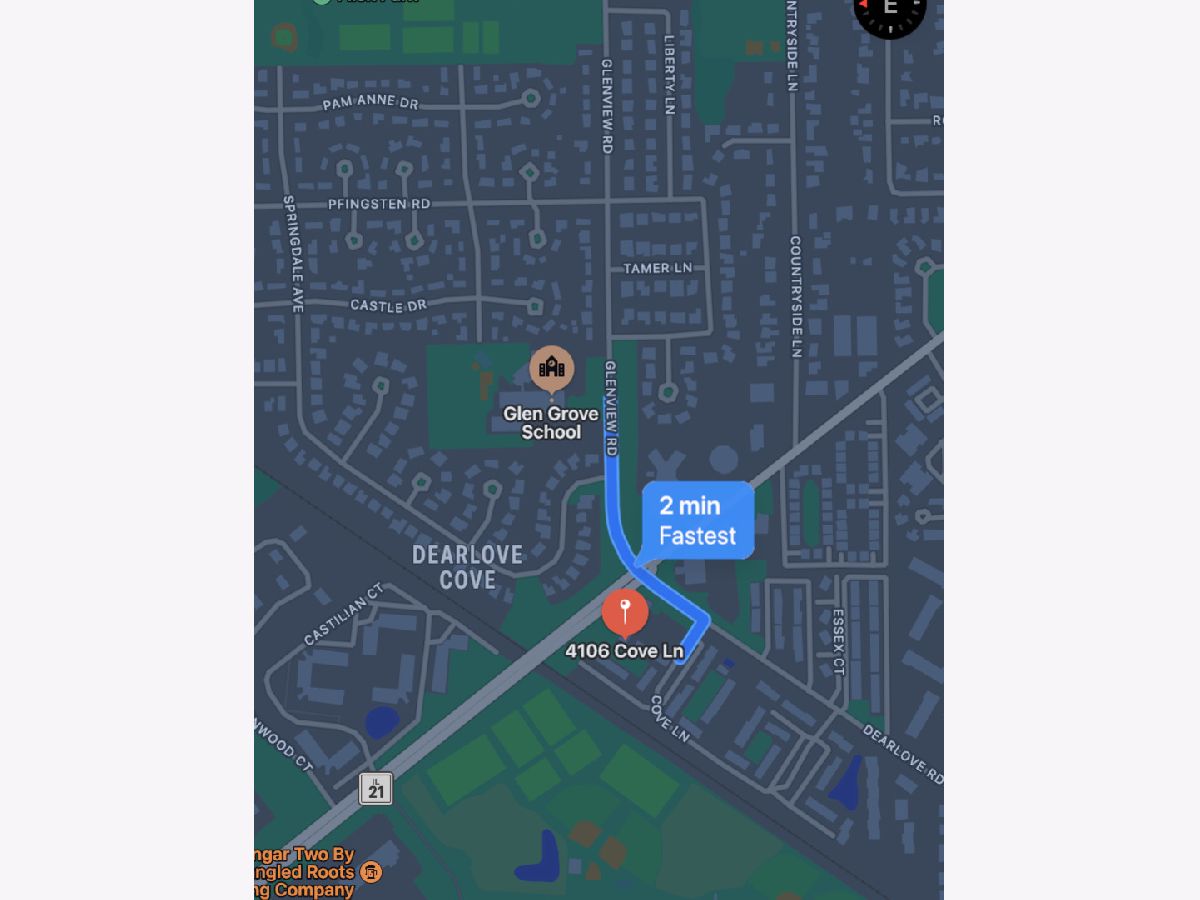The image size is (1200, 900).
Task: Tap the compass to reorient map
Action: coord(889,10)
